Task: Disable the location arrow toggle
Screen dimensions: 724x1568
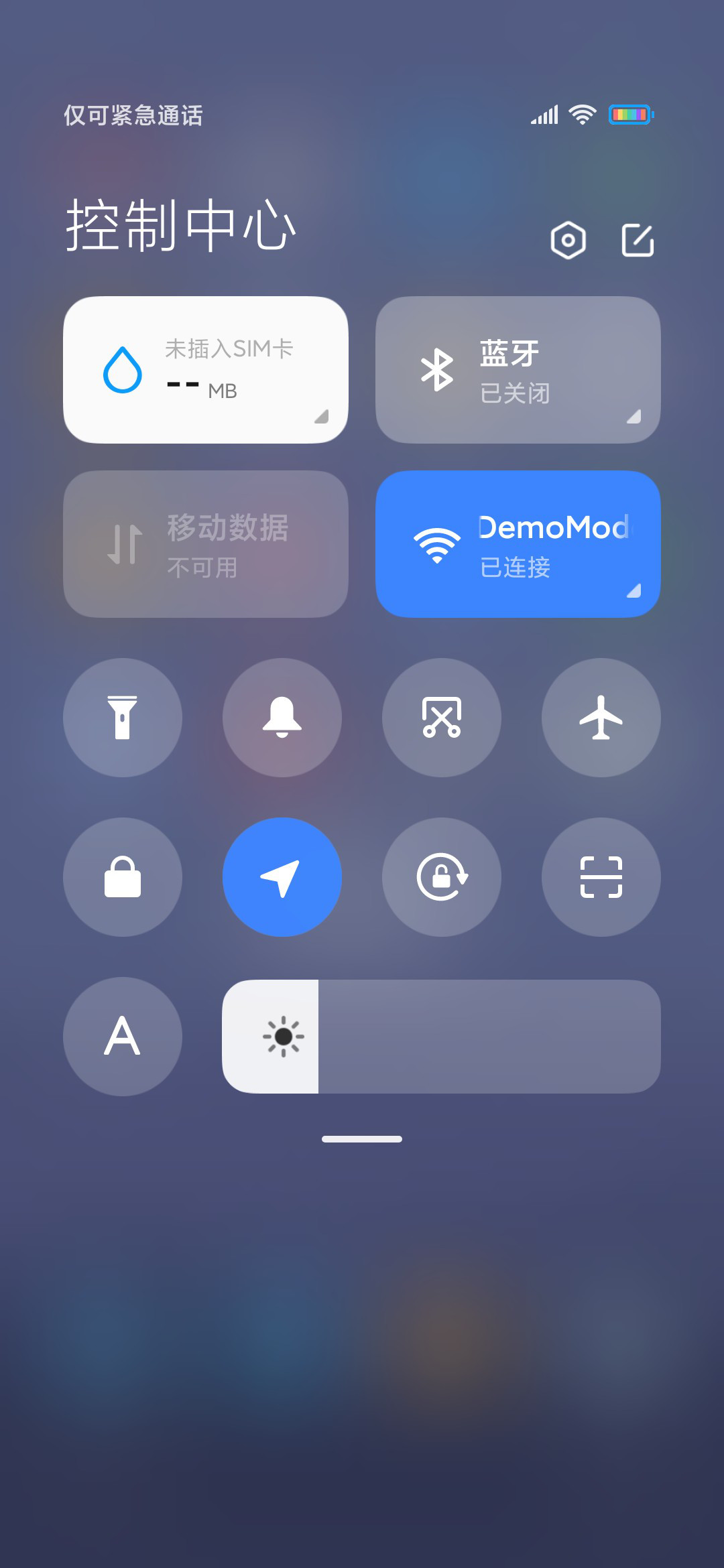Action: click(x=282, y=877)
